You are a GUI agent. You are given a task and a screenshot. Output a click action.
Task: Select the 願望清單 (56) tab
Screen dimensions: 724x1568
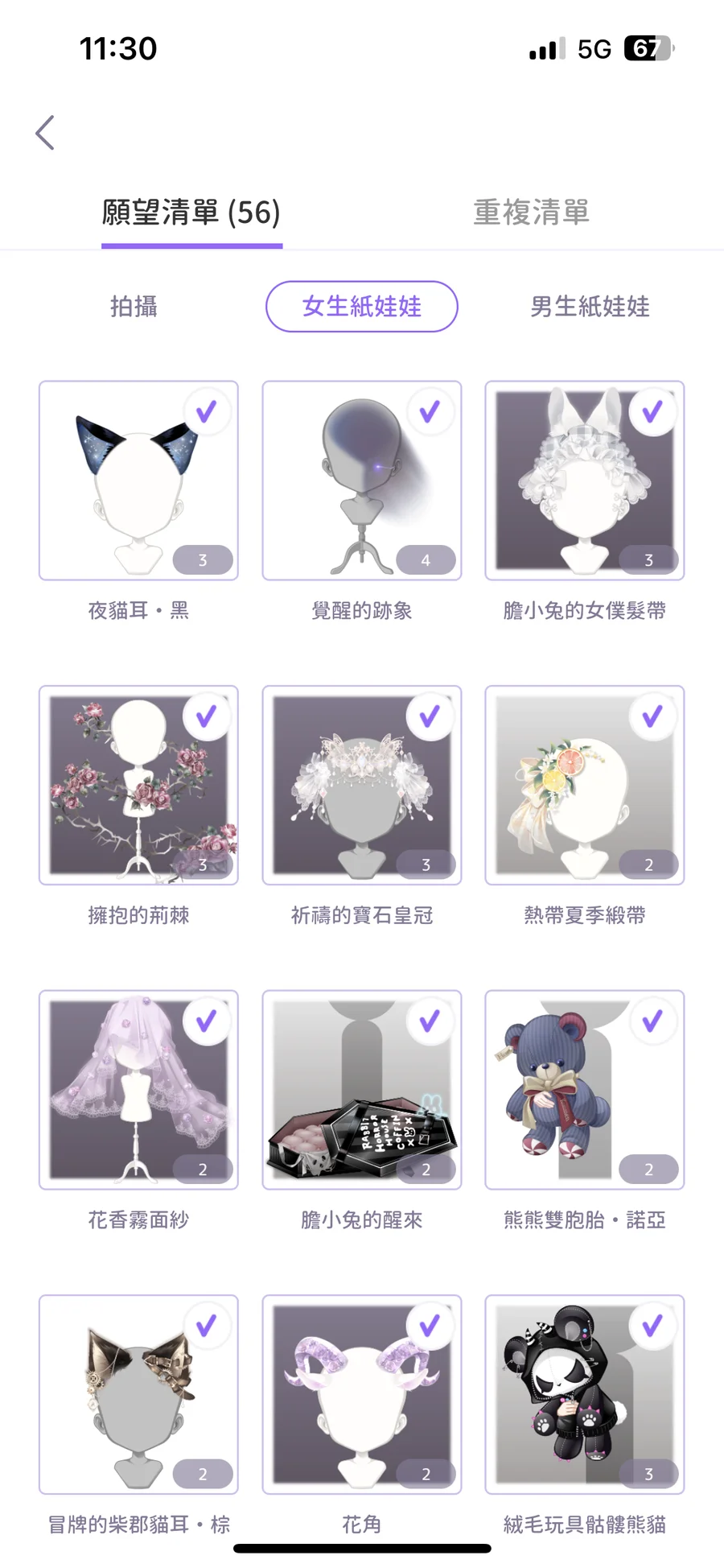pyautogui.click(x=191, y=213)
